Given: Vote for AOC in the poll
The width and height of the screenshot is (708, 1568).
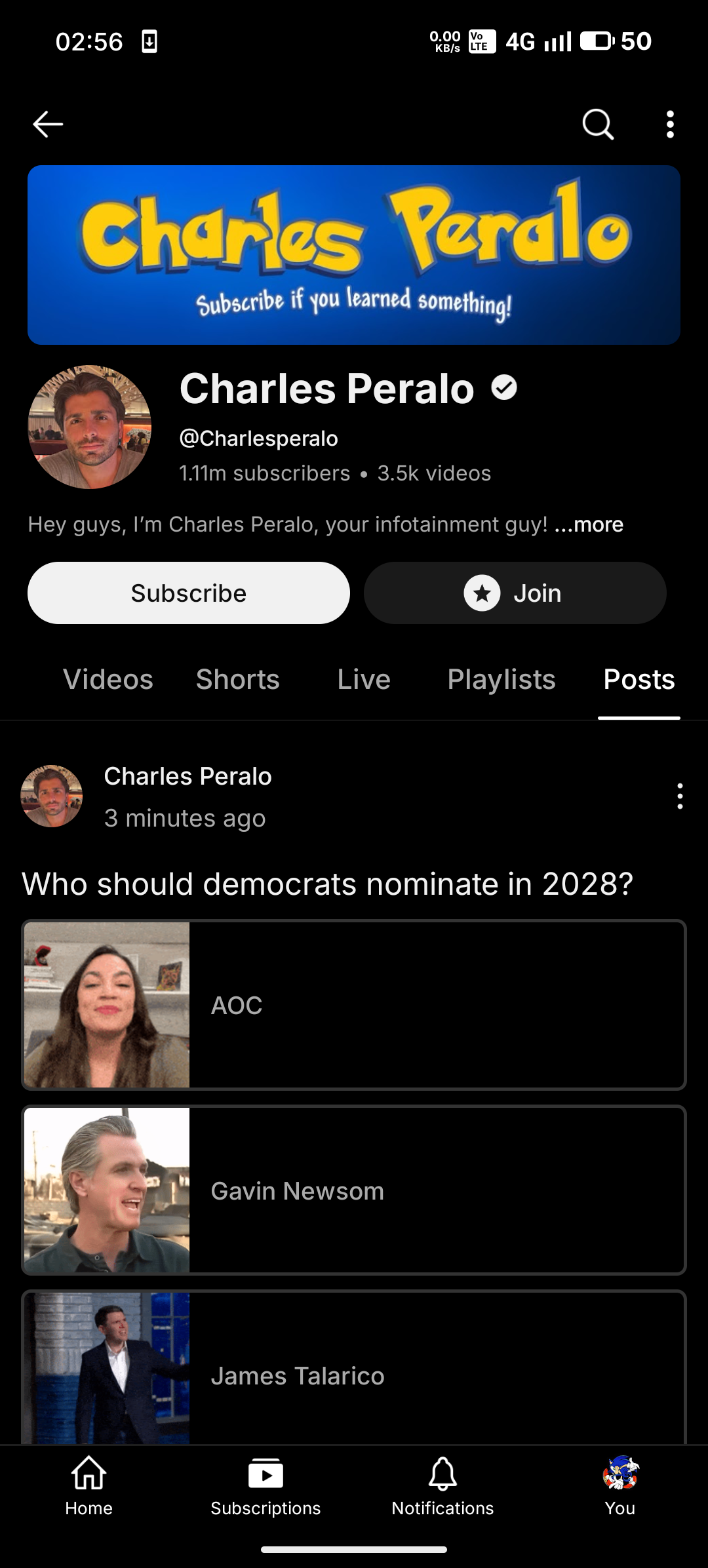Looking at the screenshot, I should pyautogui.click(x=354, y=1005).
